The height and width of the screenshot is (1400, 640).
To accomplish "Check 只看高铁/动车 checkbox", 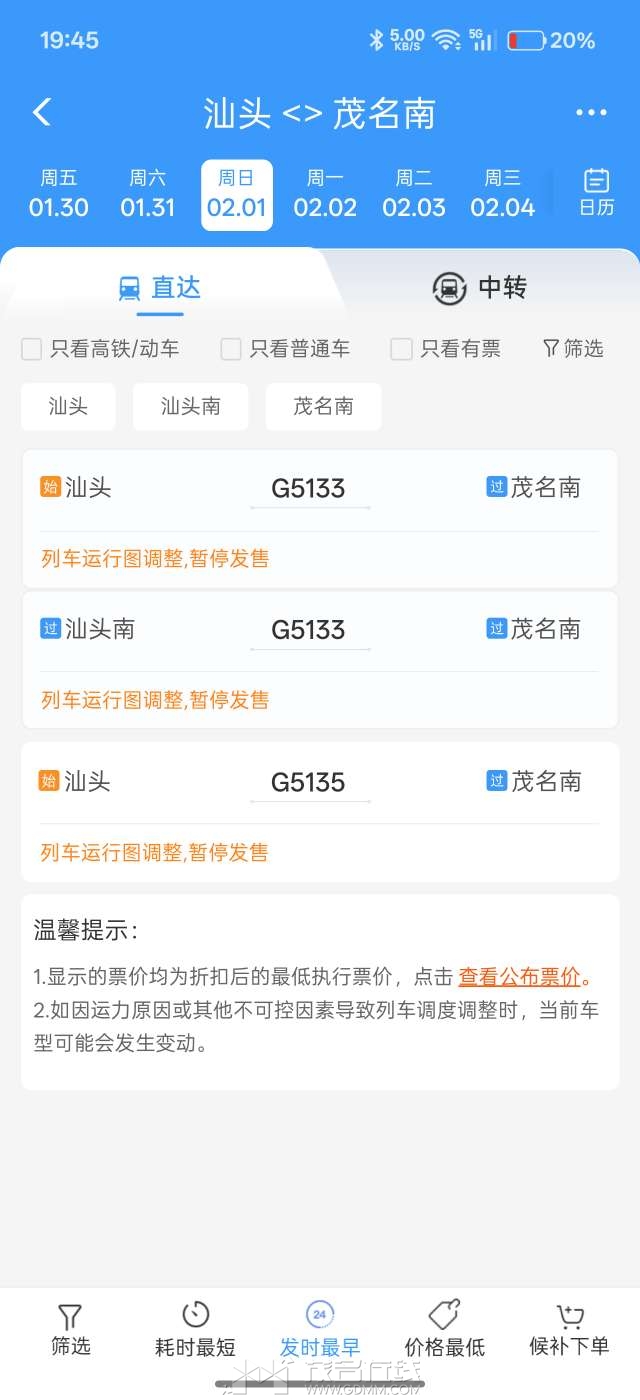I will [32, 349].
